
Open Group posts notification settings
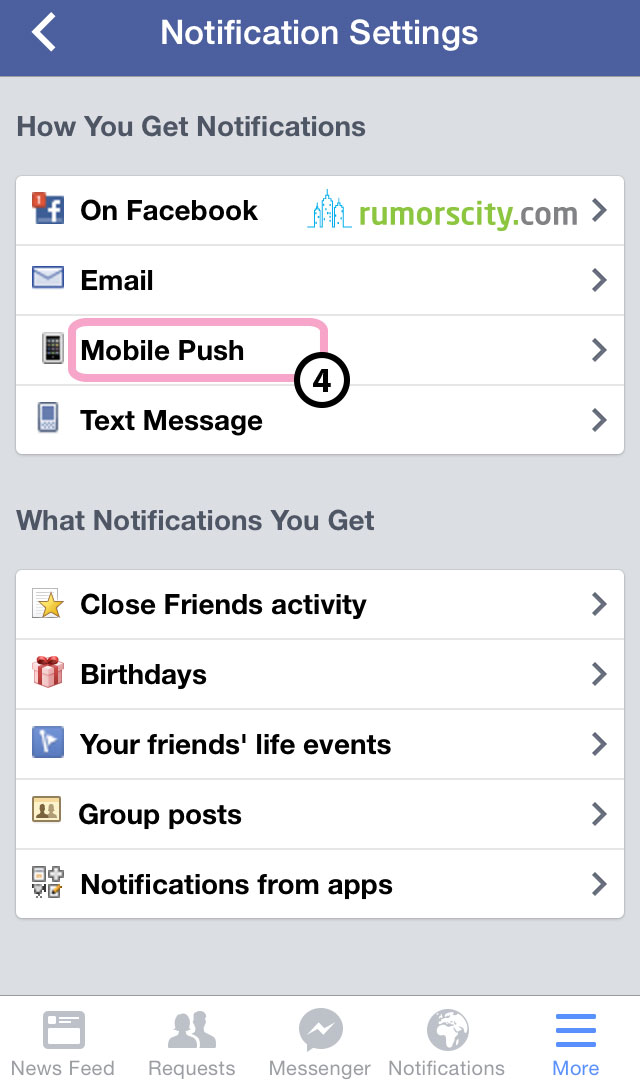pos(320,814)
